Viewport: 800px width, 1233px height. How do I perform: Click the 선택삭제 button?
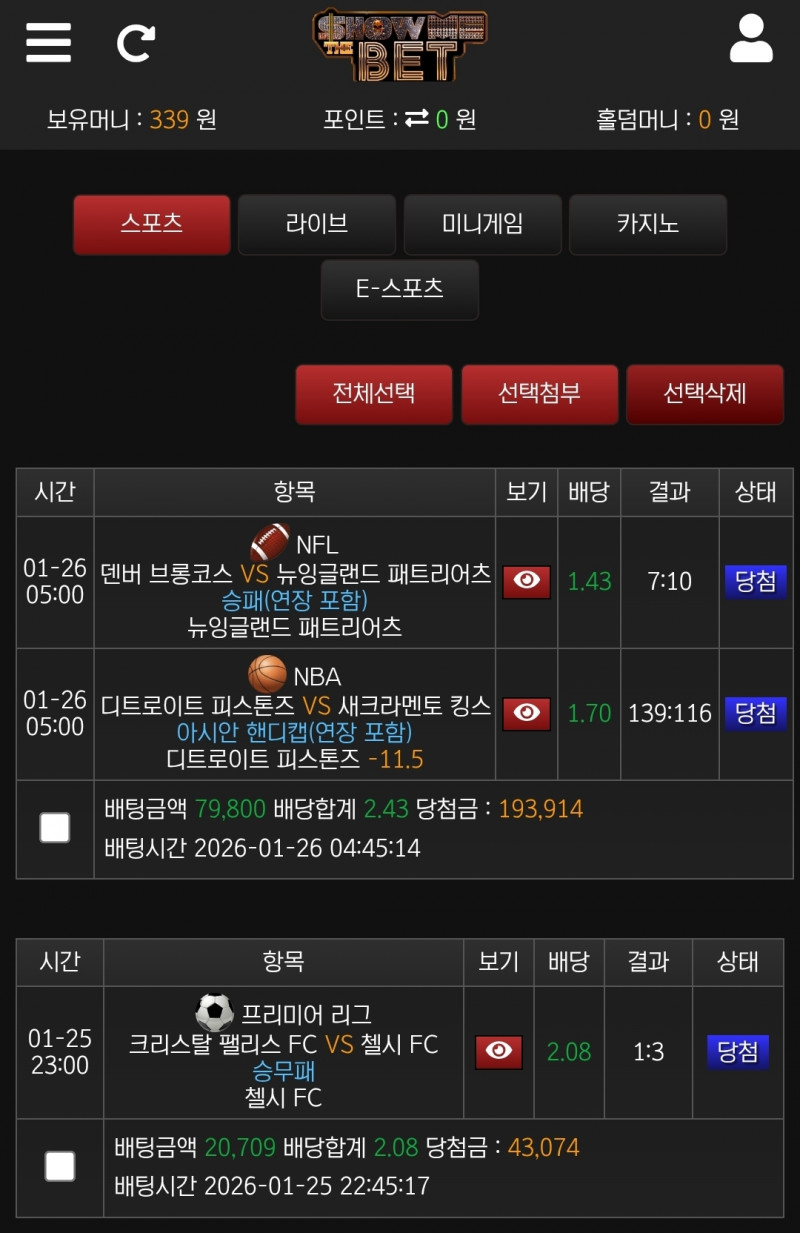(706, 394)
